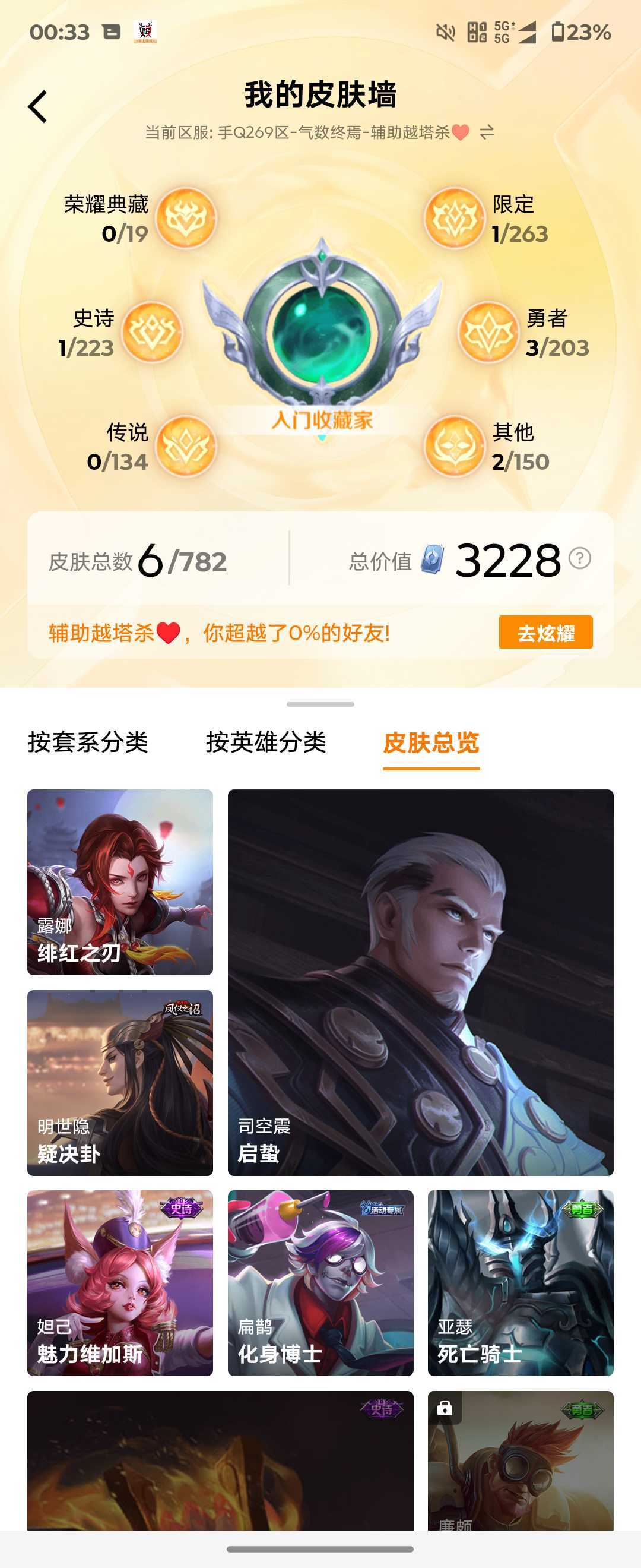Open the 荣耀典藏 skin category badge

[186, 219]
